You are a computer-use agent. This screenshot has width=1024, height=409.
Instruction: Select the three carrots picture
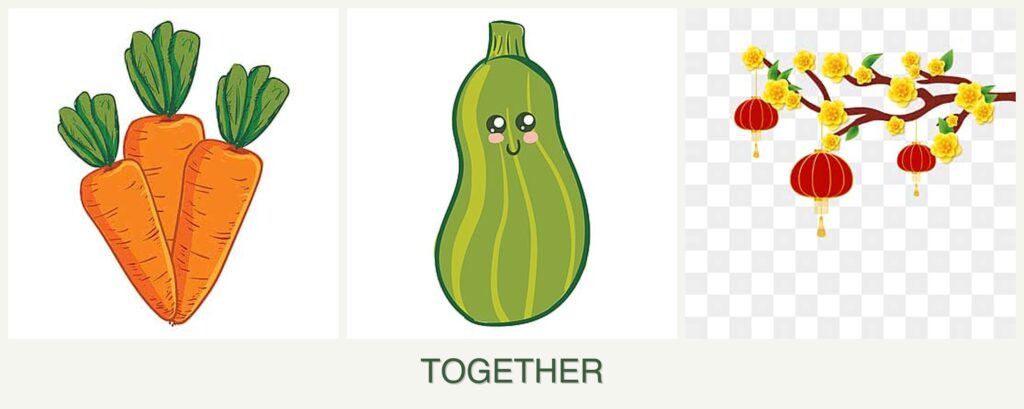tap(173, 175)
